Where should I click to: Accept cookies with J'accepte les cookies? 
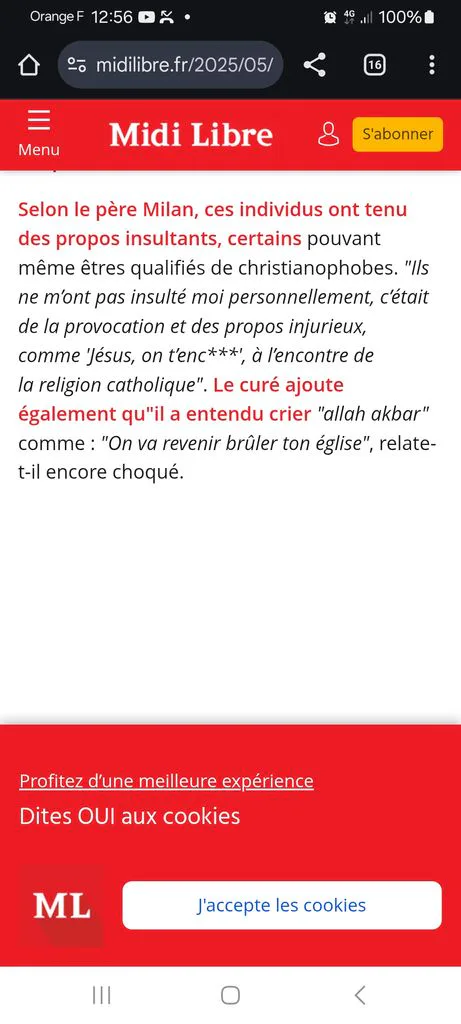click(x=281, y=905)
